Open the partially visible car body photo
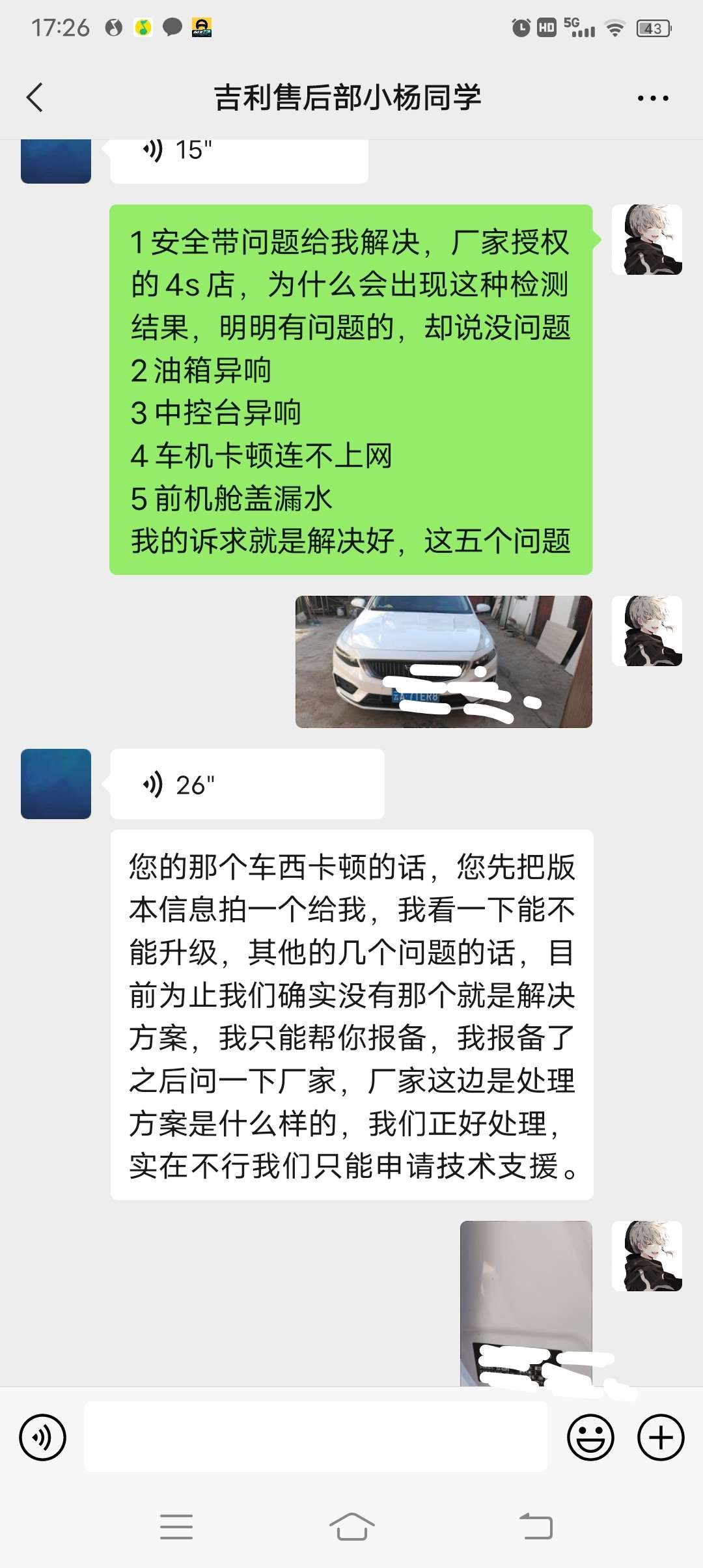This screenshot has width=703, height=1568. tap(526, 1302)
